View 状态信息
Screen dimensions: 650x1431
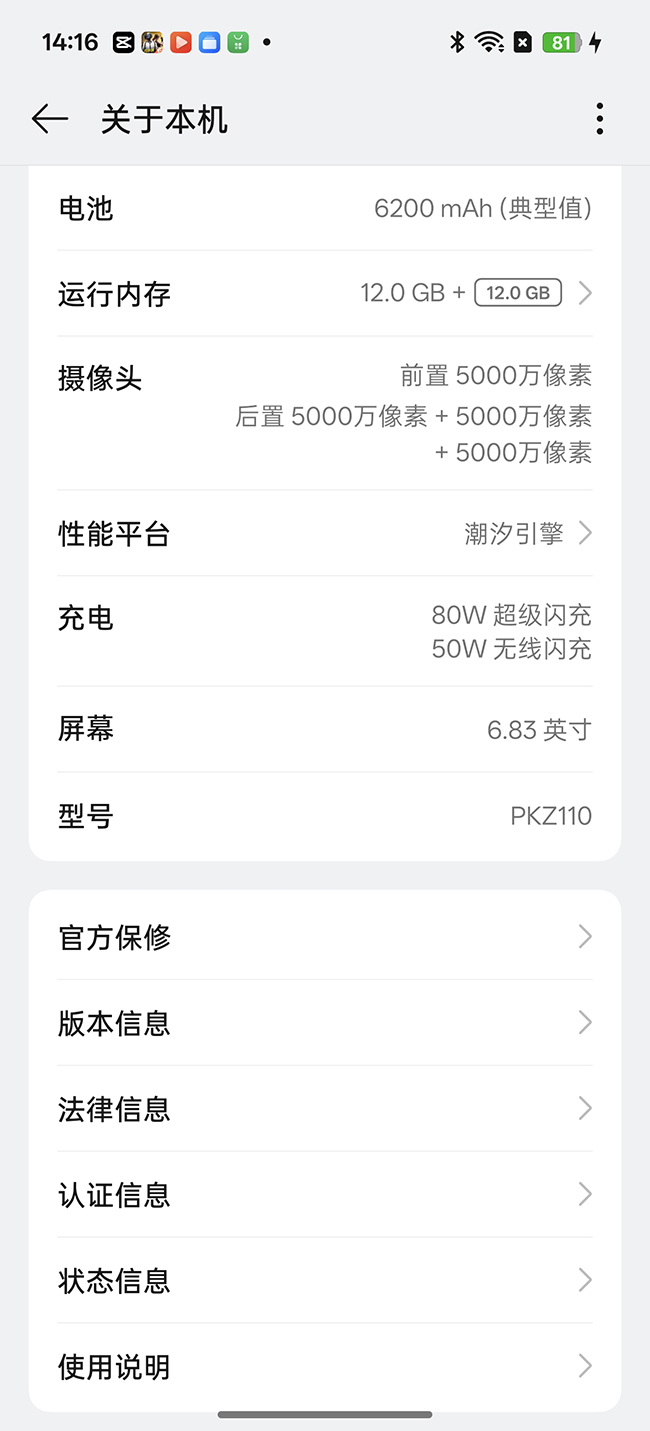pos(325,1281)
